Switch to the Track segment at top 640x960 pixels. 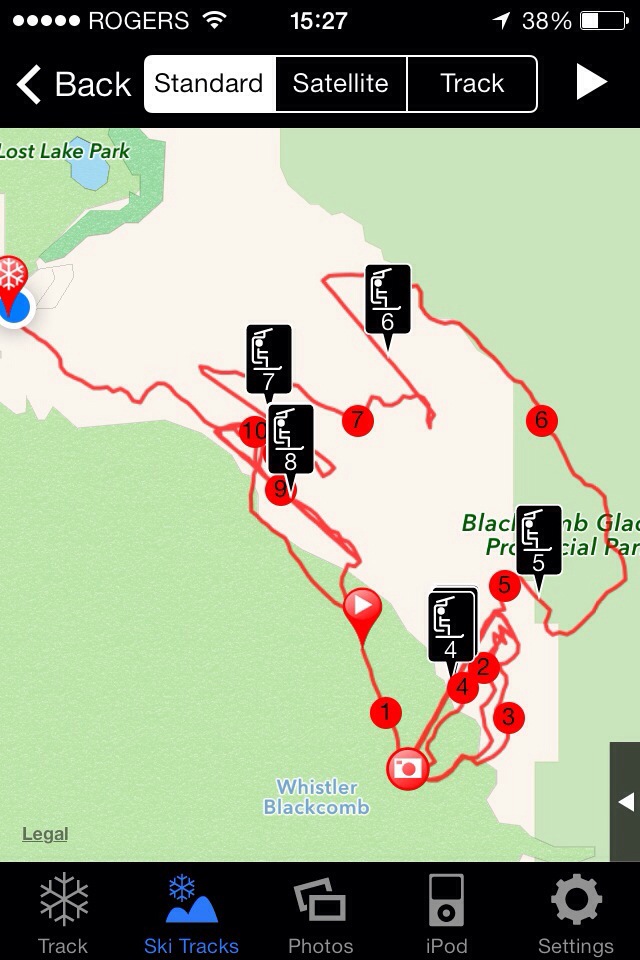(x=472, y=84)
